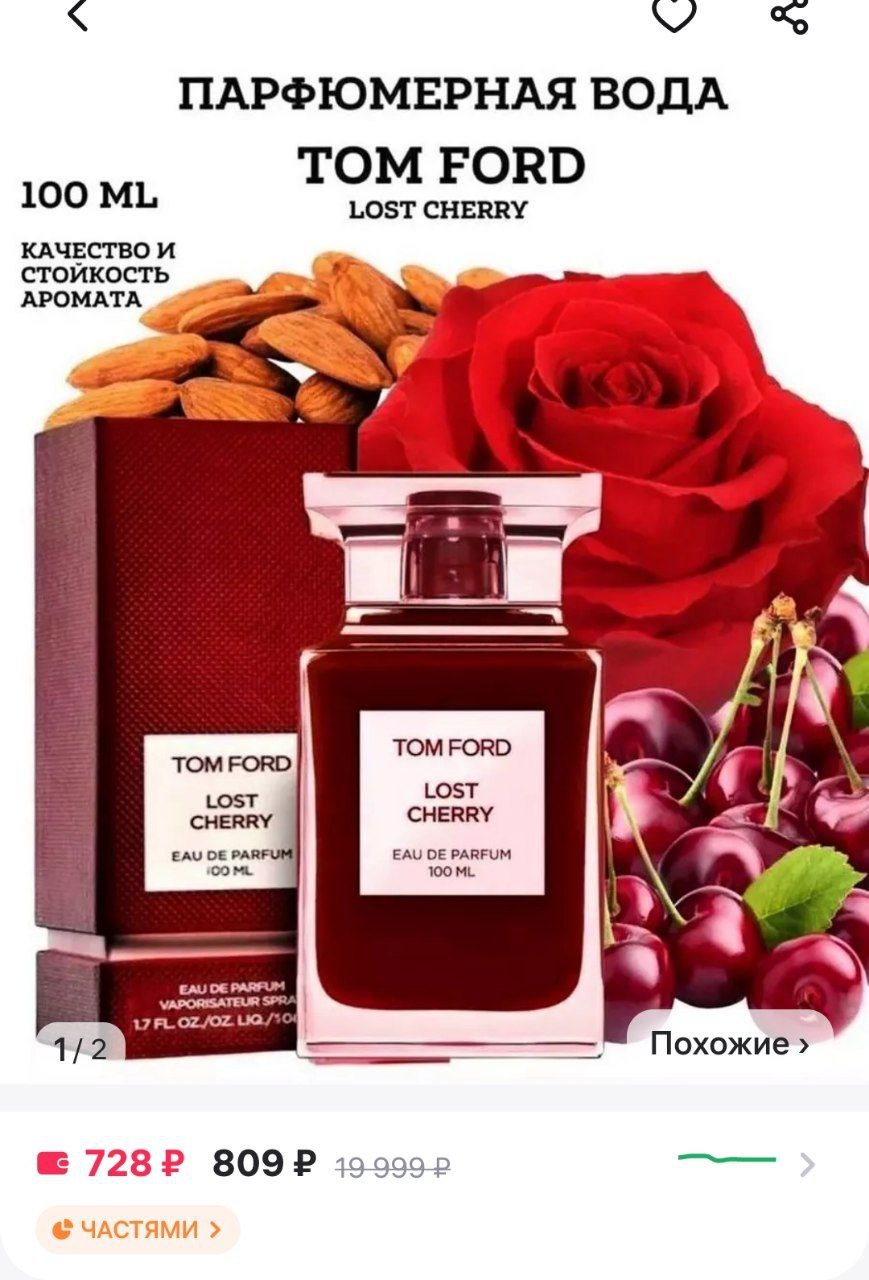Open the Похожие similar items
Image resolution: width=869 pixels, height=1280 pixels.
point(729,1044)
